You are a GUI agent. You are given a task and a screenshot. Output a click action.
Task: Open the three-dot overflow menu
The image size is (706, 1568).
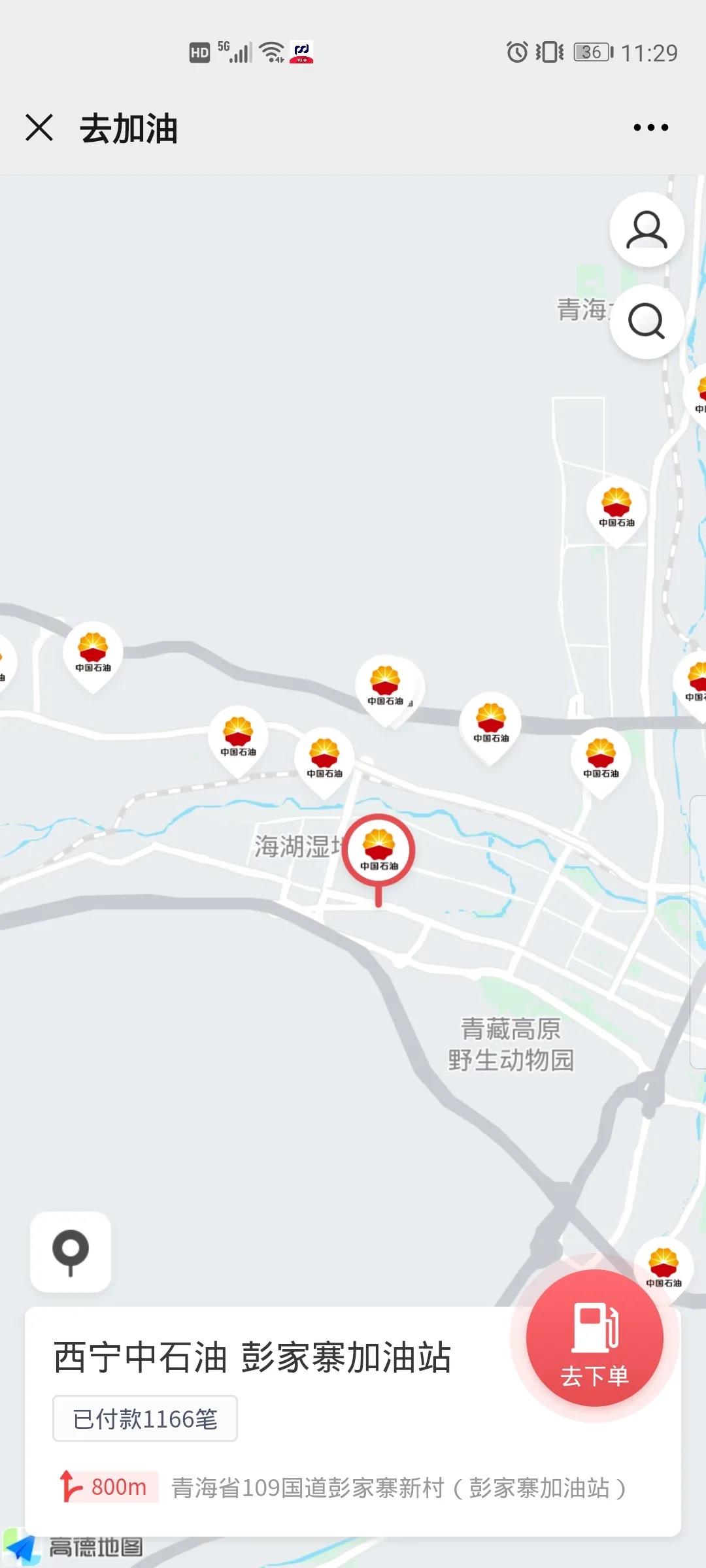tap(650, 127)
